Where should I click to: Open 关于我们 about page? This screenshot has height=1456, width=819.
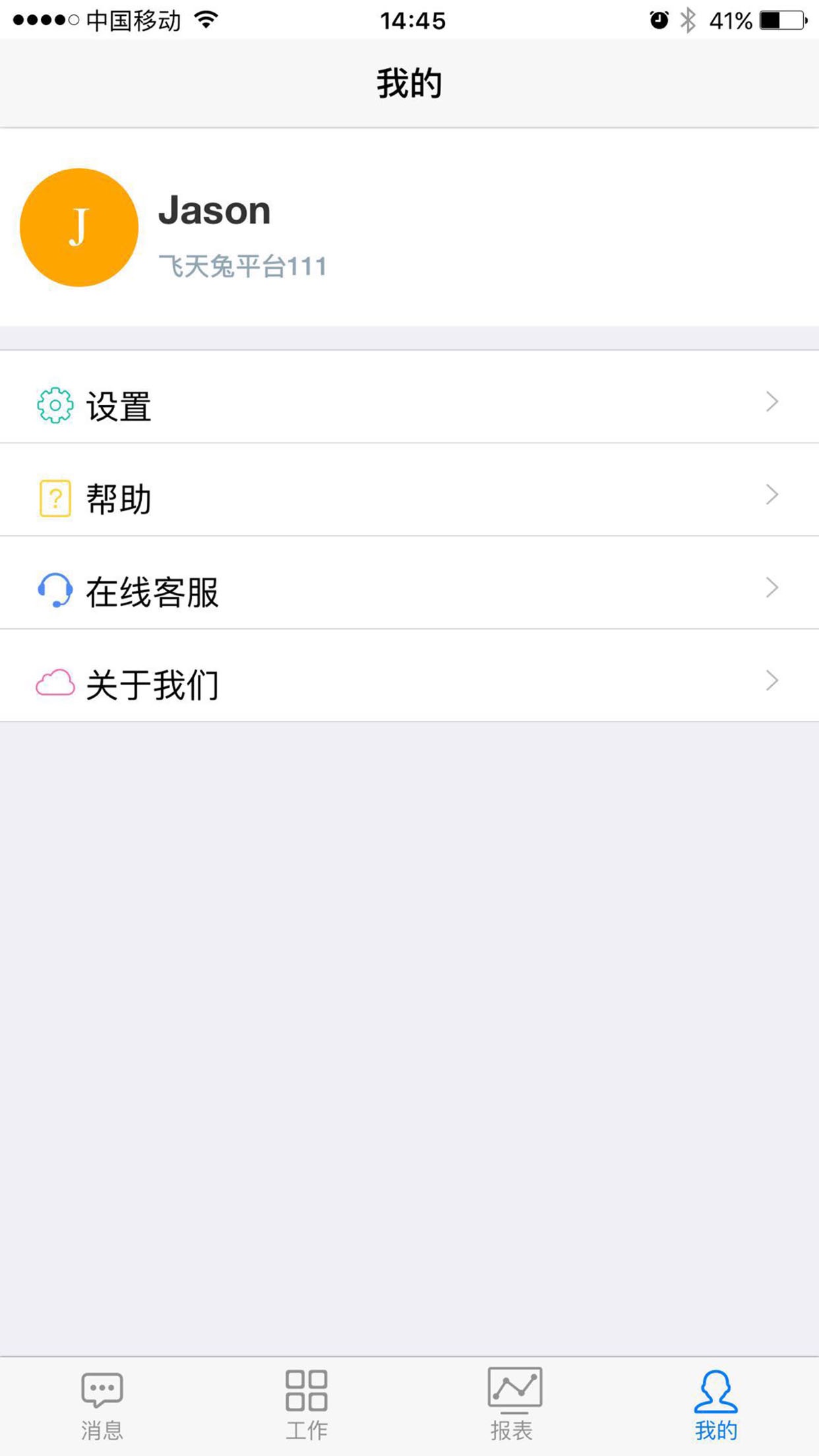pyautogui.click(x=409, y=682)
